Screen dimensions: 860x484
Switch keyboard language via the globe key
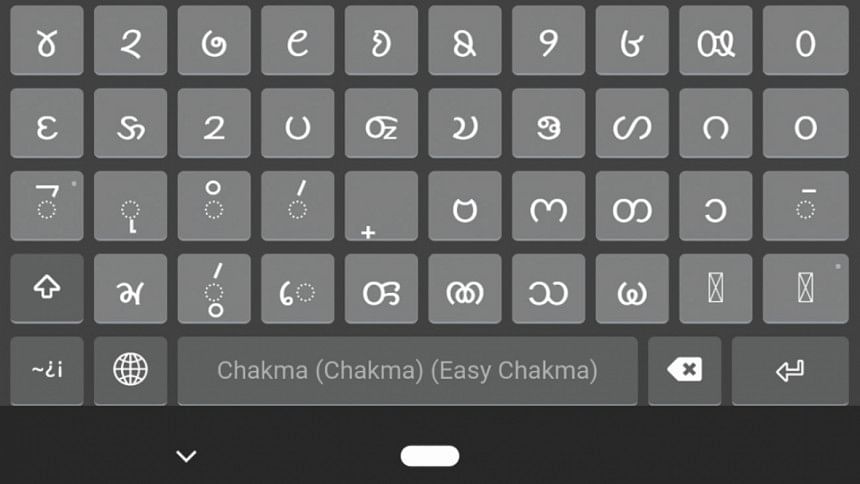[x=130, y=371]
